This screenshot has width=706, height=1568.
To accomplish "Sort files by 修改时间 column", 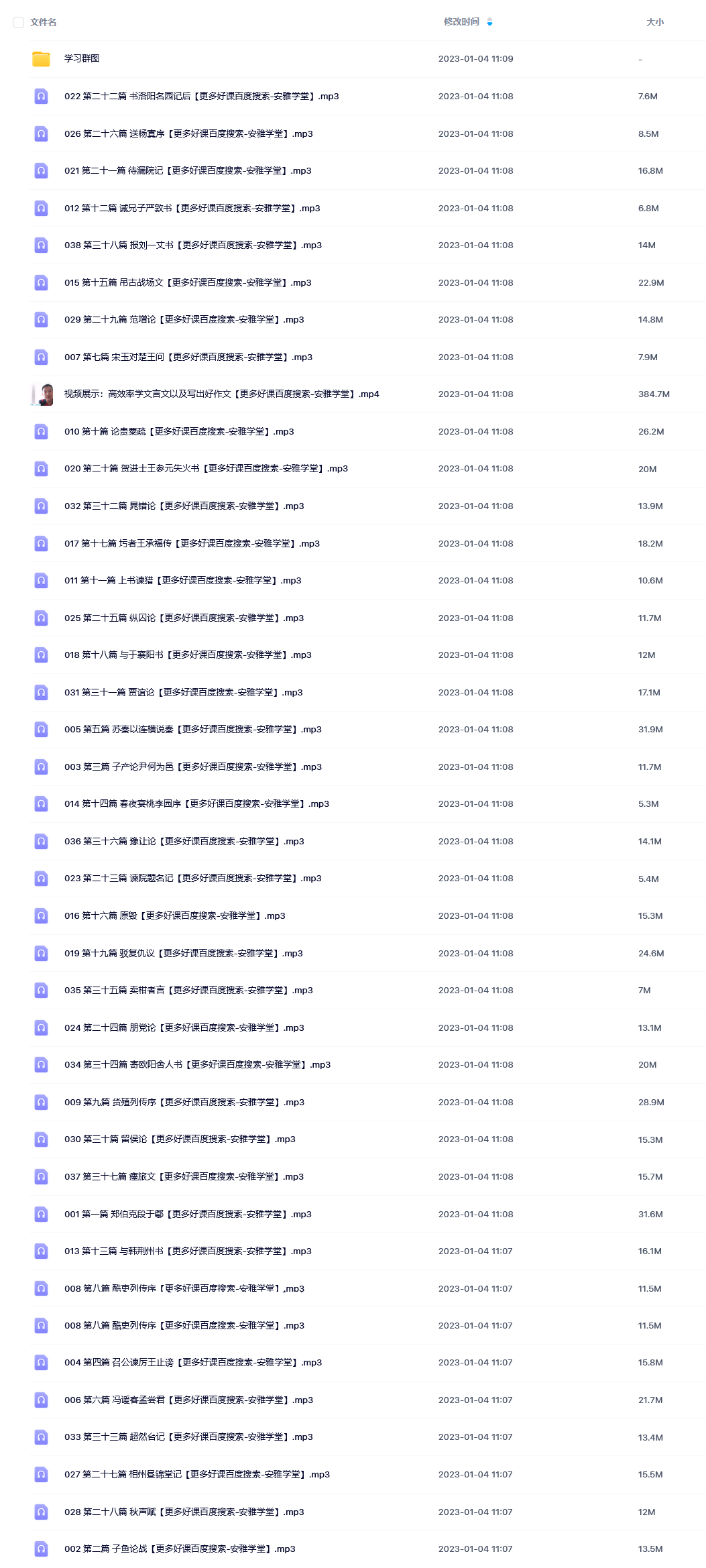I will pos(461,22).
